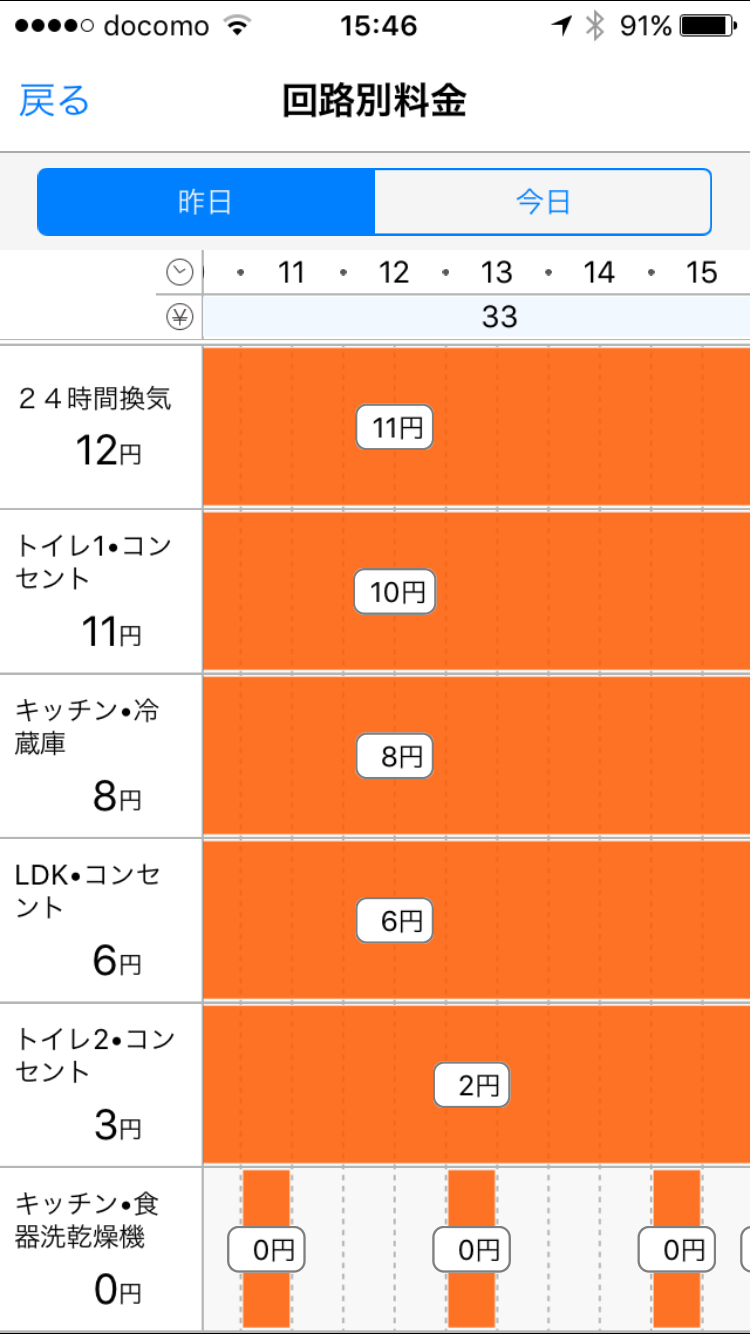Select the 昨日 segment
This screenshot has width=750, height=1334.
pos(206,202)
